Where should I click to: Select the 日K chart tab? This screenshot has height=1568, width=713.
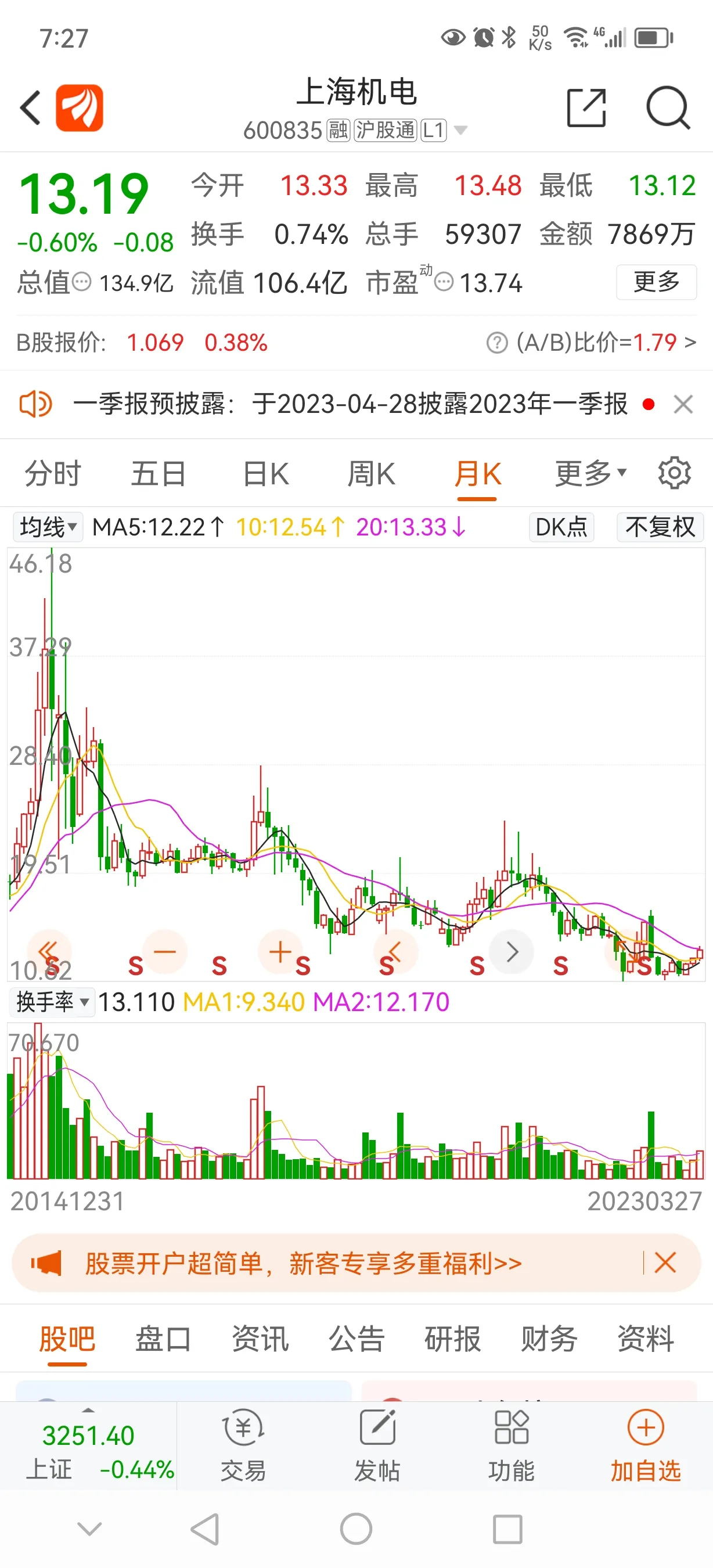265,473
